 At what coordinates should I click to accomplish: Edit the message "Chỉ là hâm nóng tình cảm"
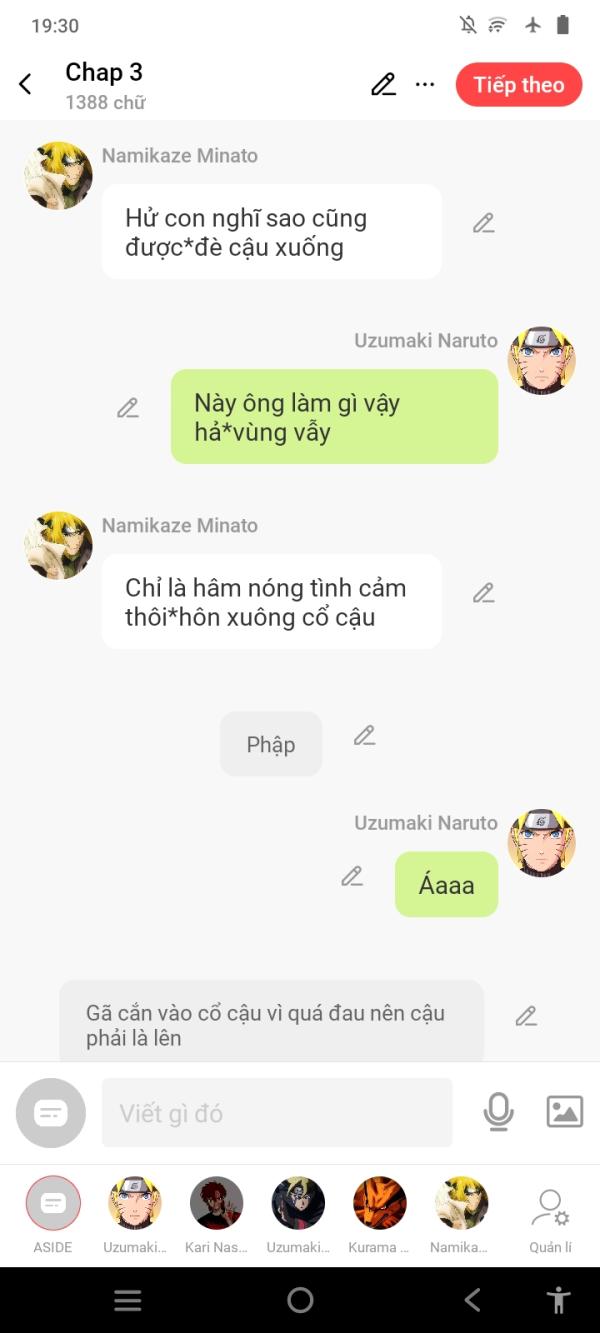[484, 593]
